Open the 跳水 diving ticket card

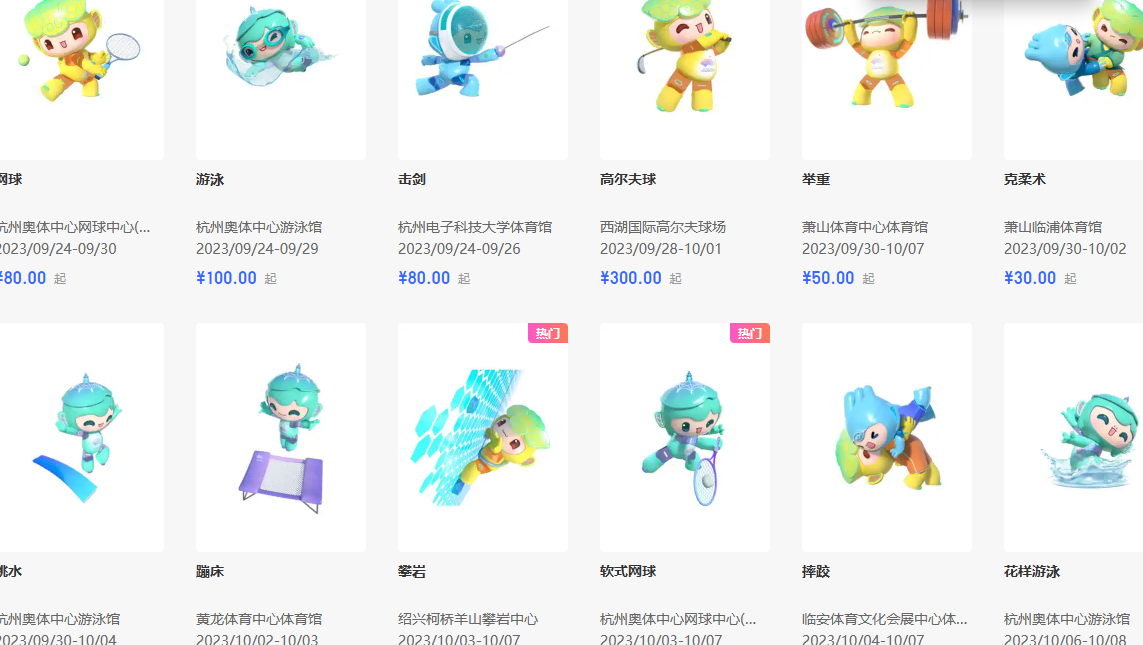pos(80,437)
